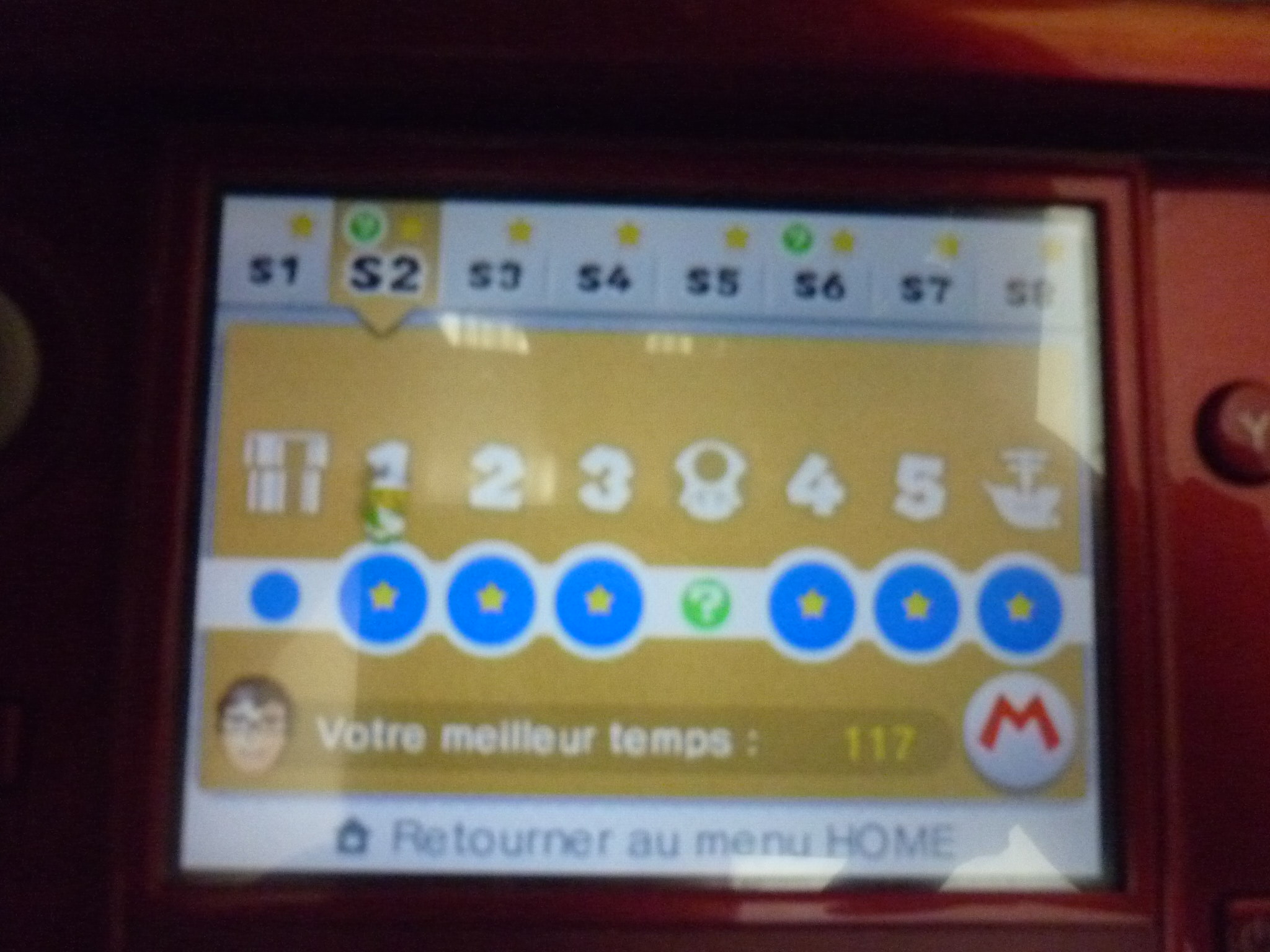
Task: Select the S4 world tab
Action: coord(603,279)
